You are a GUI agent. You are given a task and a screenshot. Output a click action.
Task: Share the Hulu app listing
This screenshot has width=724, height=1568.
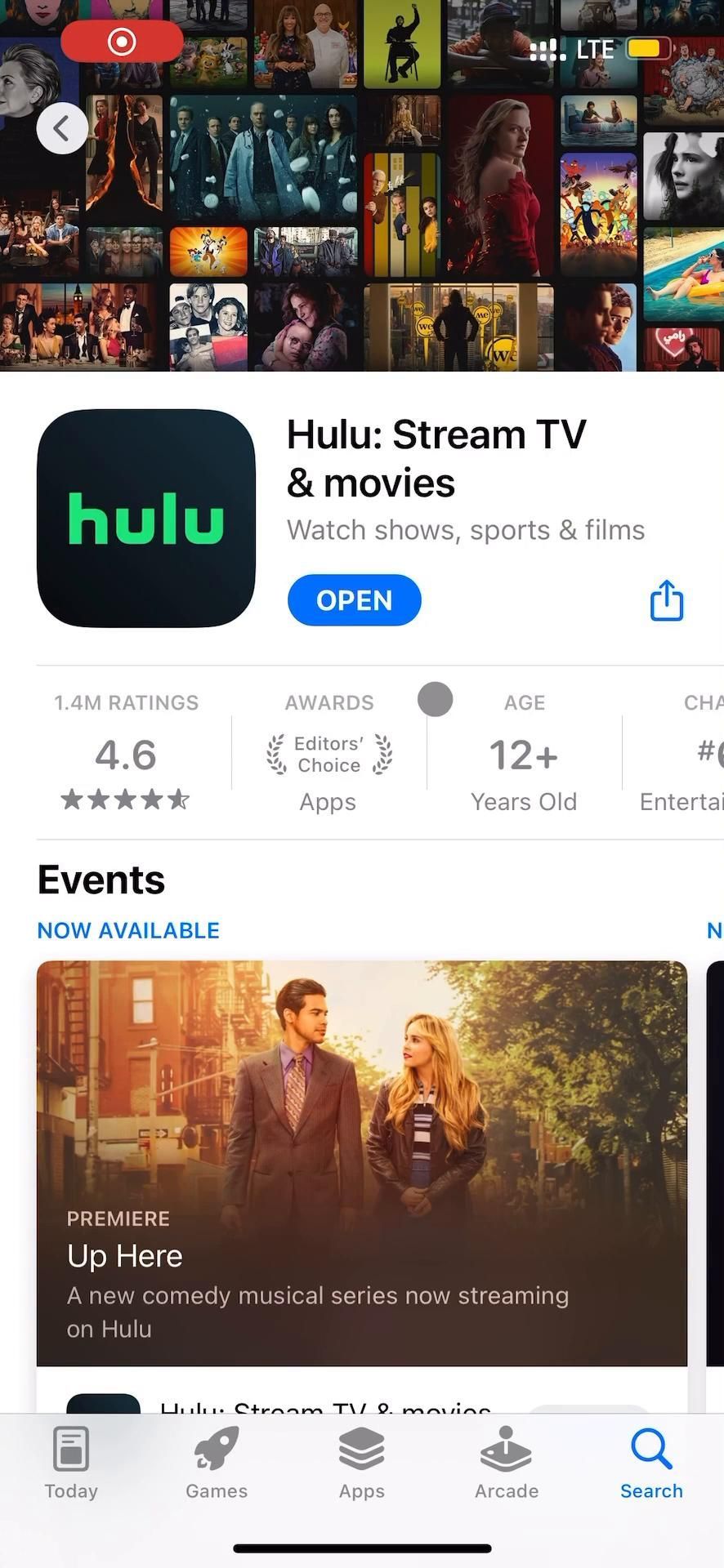(x=666, y=600)
